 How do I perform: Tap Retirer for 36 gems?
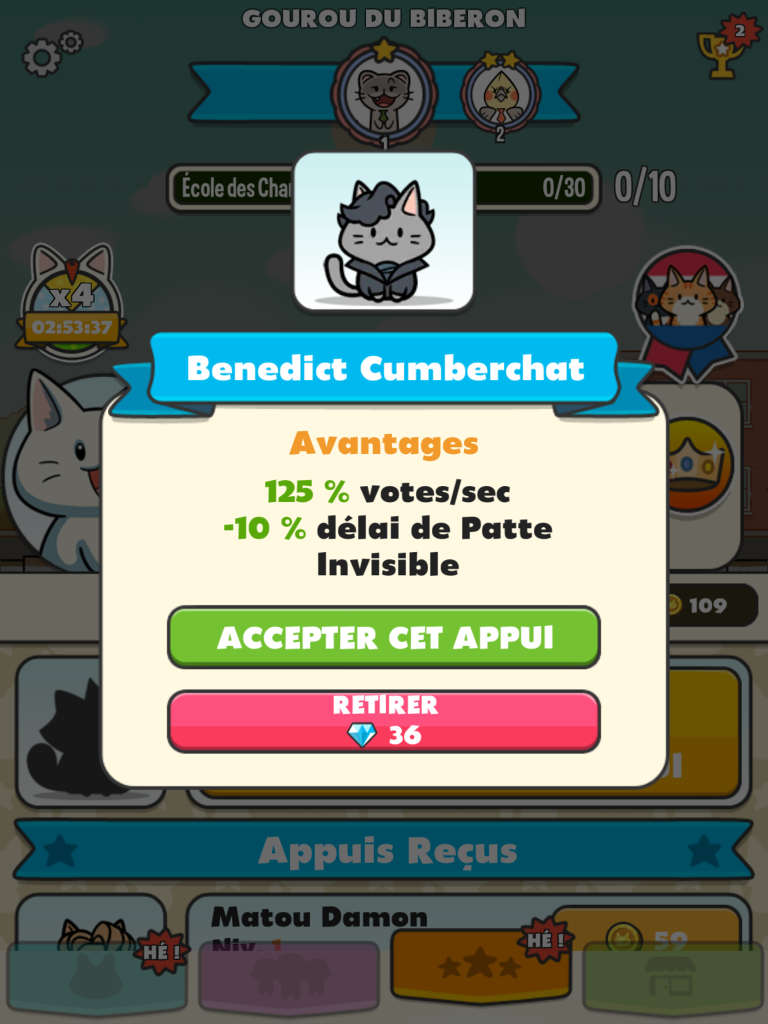(384, 721)
